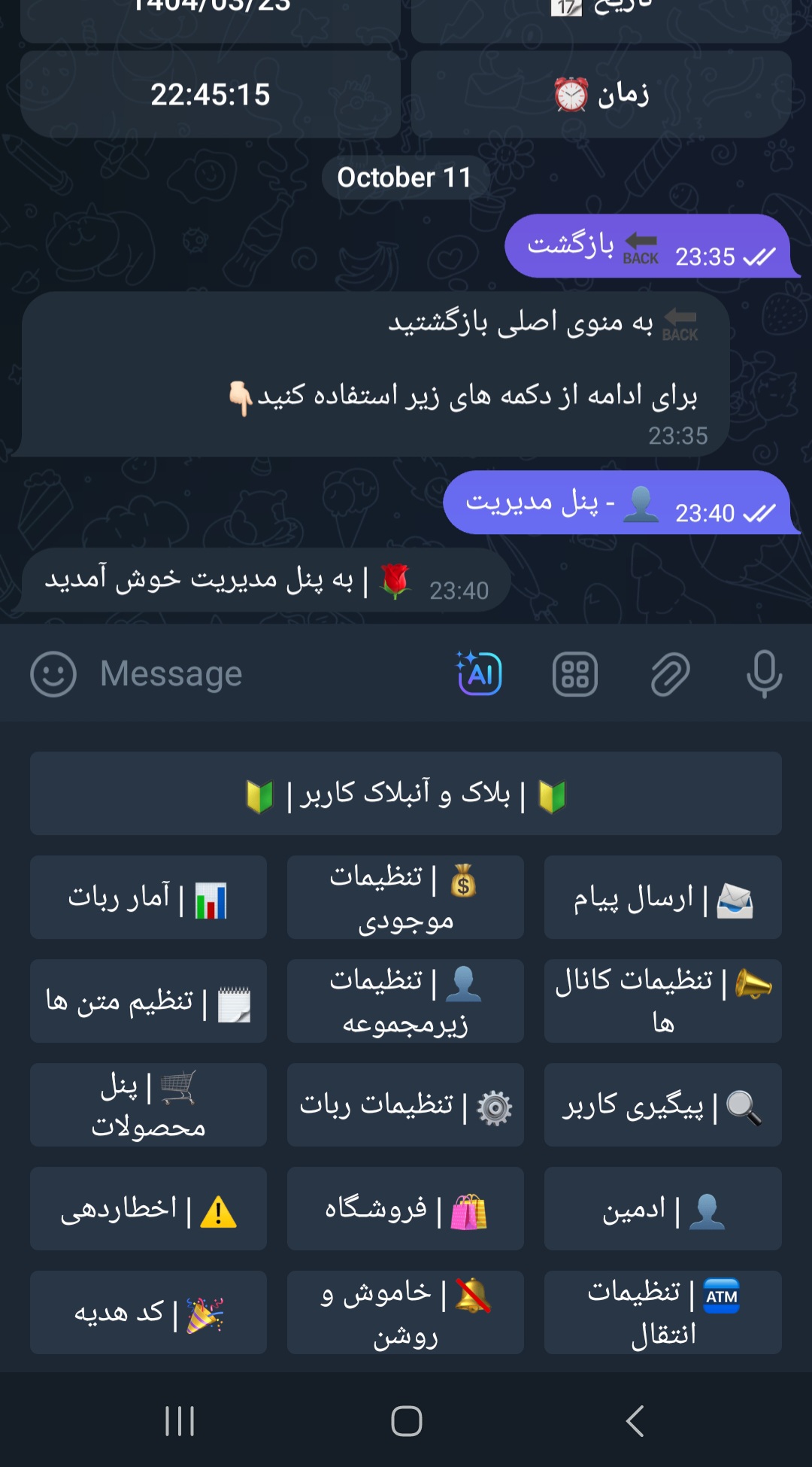Attach a file with the paperclip

tap(669, 674)
